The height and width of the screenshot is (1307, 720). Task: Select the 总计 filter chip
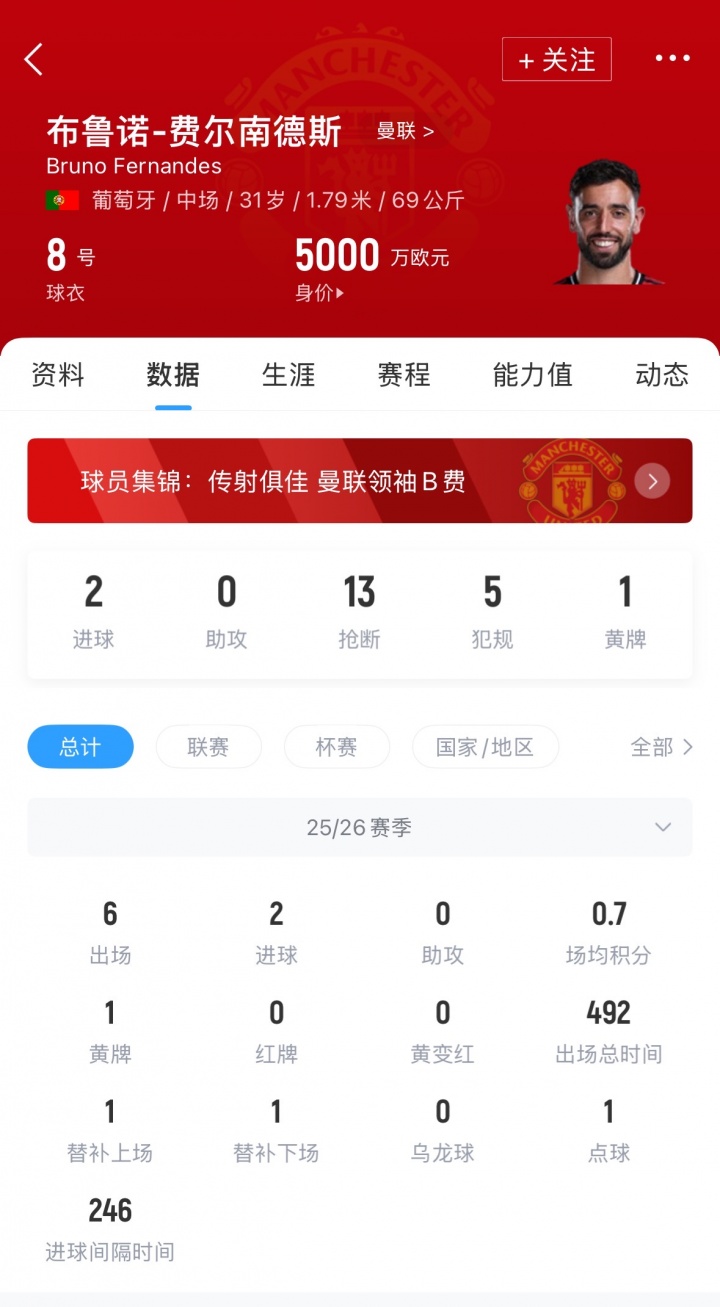click(80, 747)
